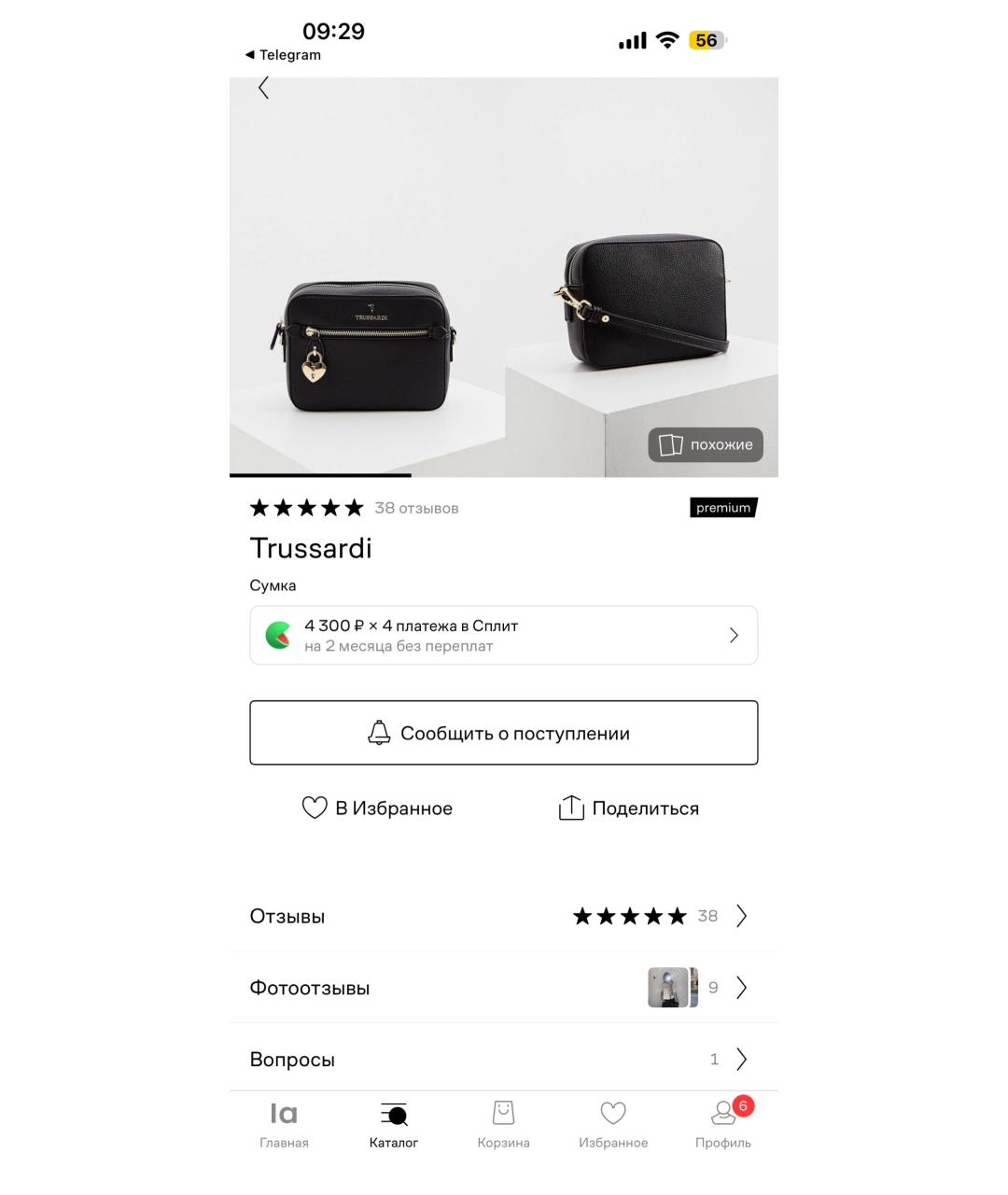Open the Профиль icon with notification badge
This screenshot has width=1008, height=1195.
pos(723,1112)
